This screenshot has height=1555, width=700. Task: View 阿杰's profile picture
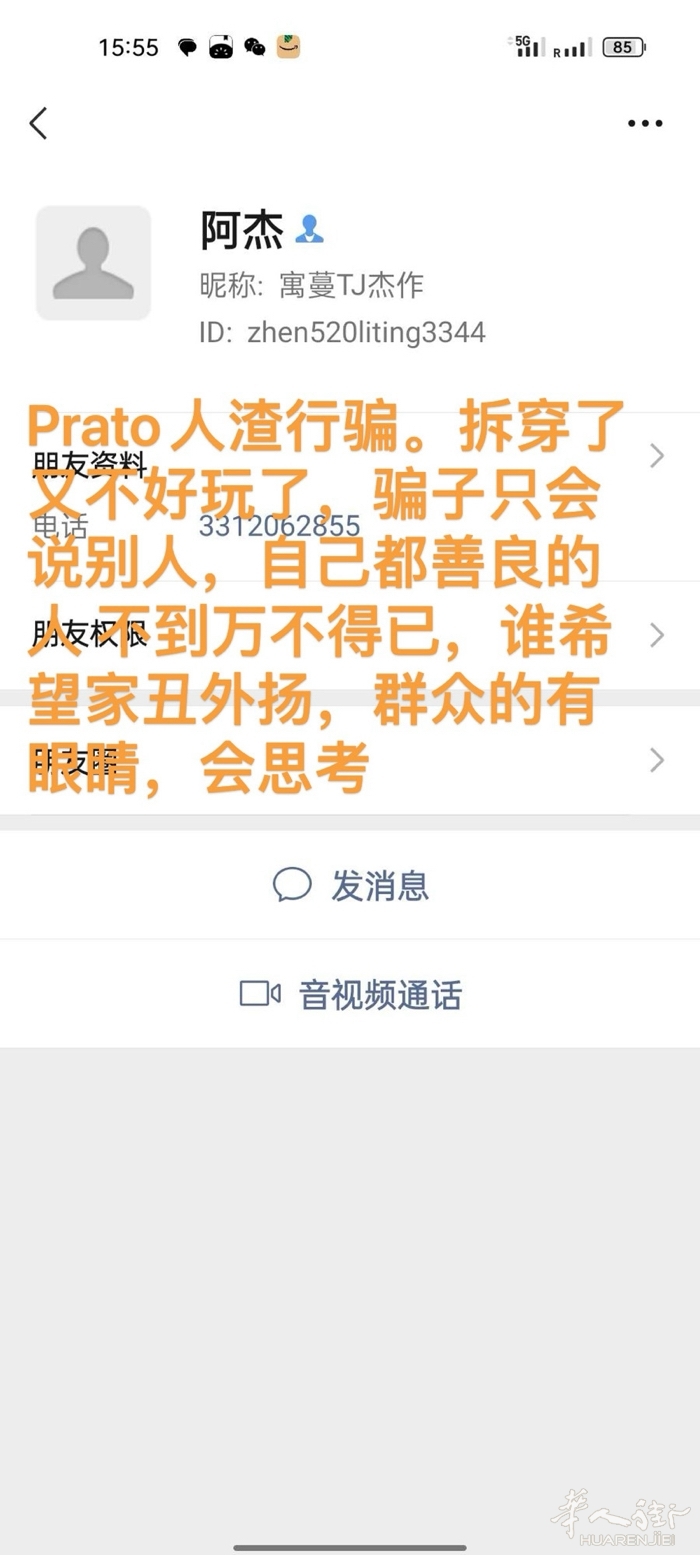tap(93, 263)
